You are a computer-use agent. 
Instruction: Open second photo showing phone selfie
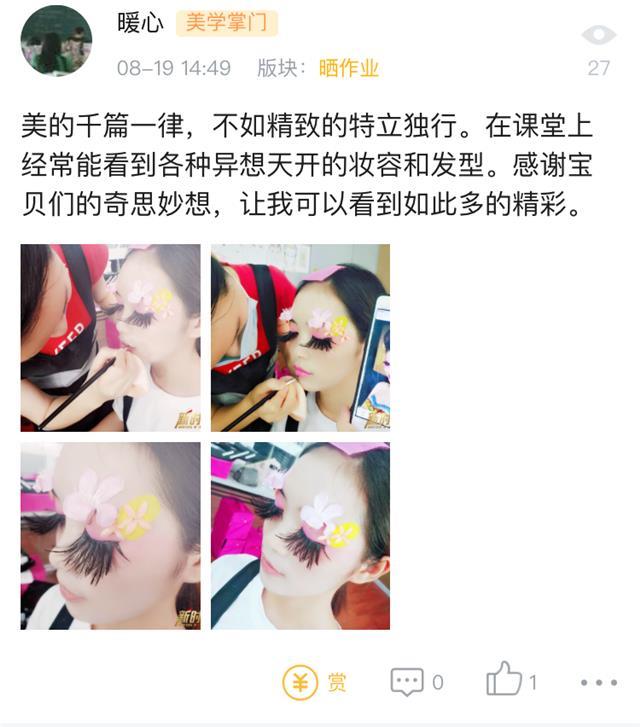tap(300, 337)
